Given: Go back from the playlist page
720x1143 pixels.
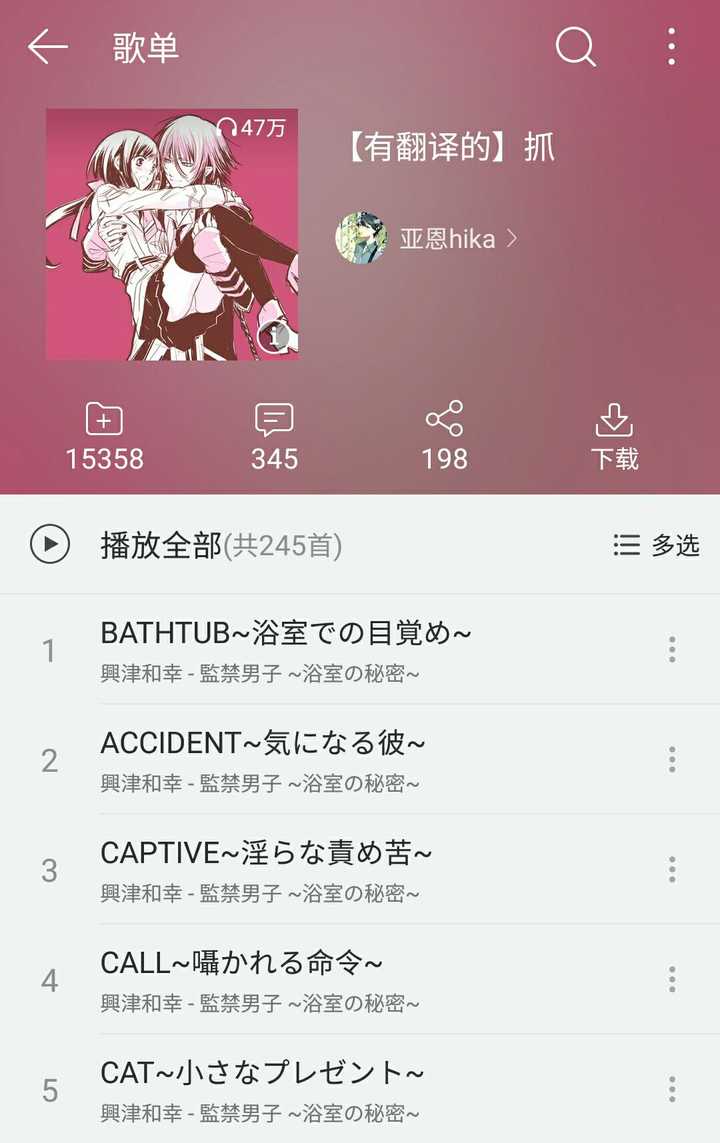Looking at the screenshot, I should [x=47, y=47].
